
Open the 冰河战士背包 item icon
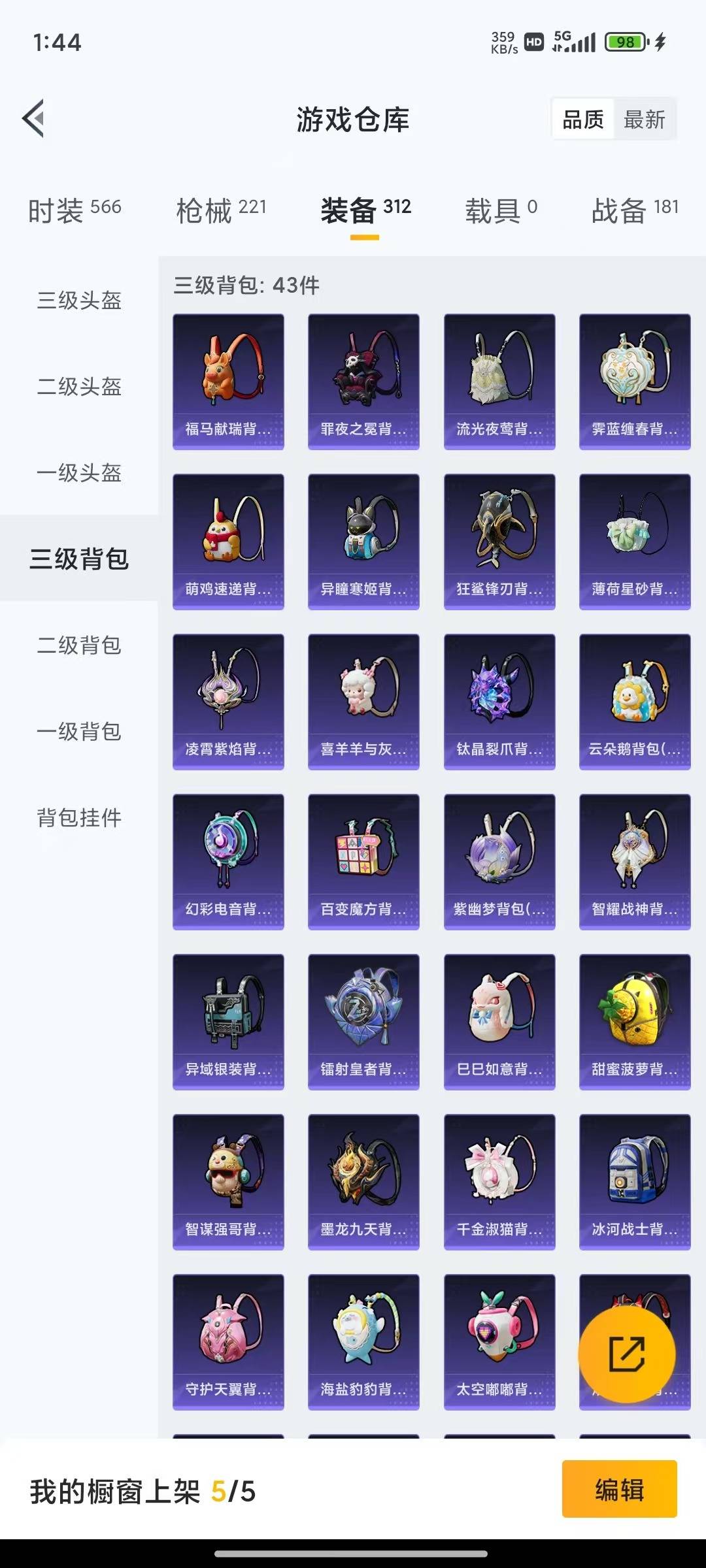coord(635,1179)
